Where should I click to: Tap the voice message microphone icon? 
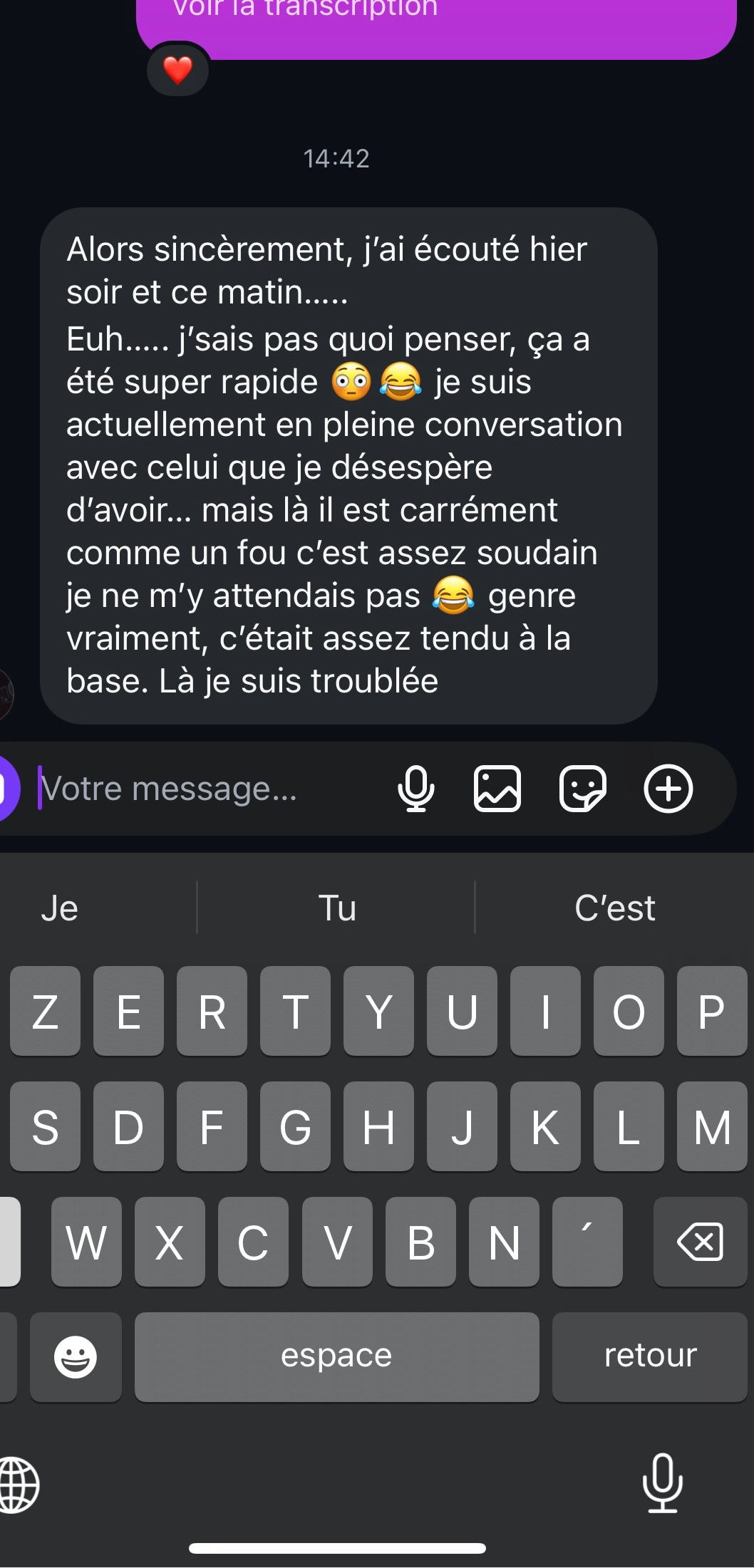click(417, 789)
